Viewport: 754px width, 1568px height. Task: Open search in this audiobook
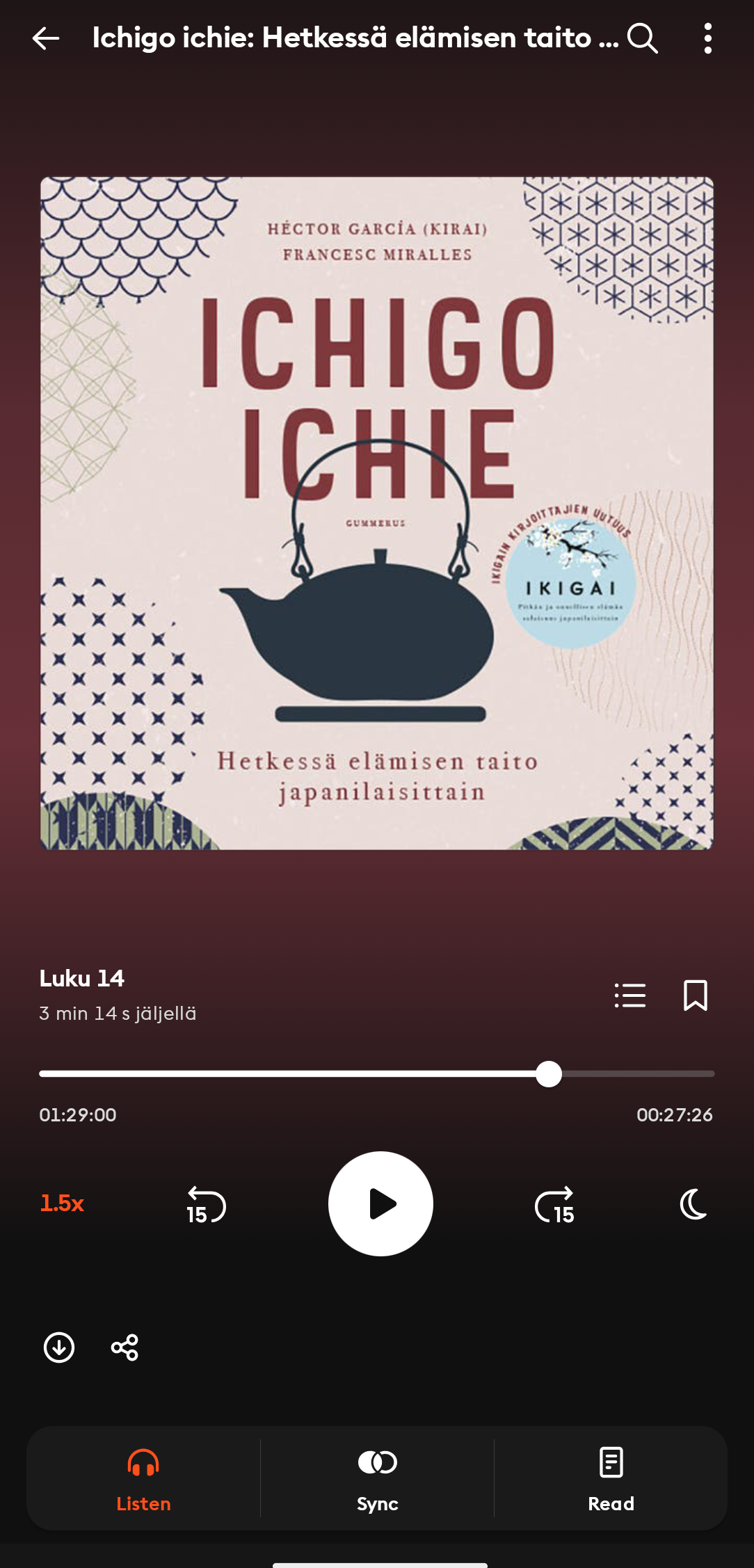click(642, 38)
